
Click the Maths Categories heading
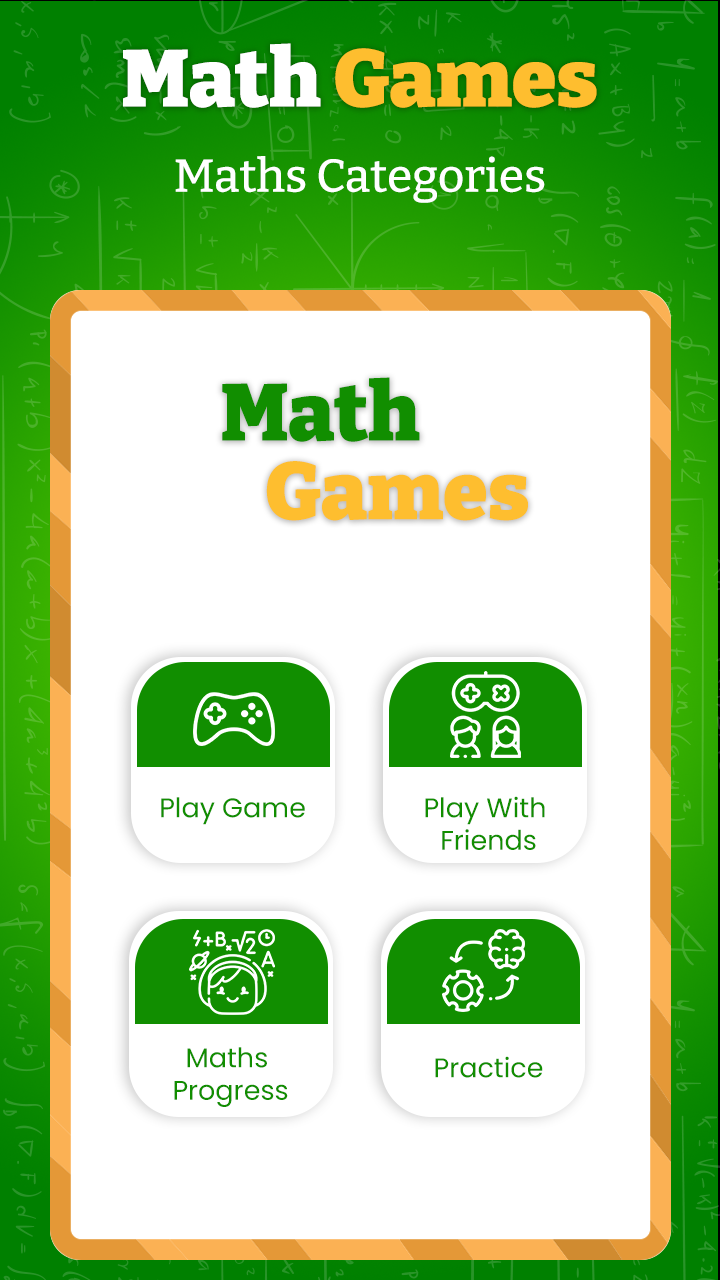click(360, 176)
